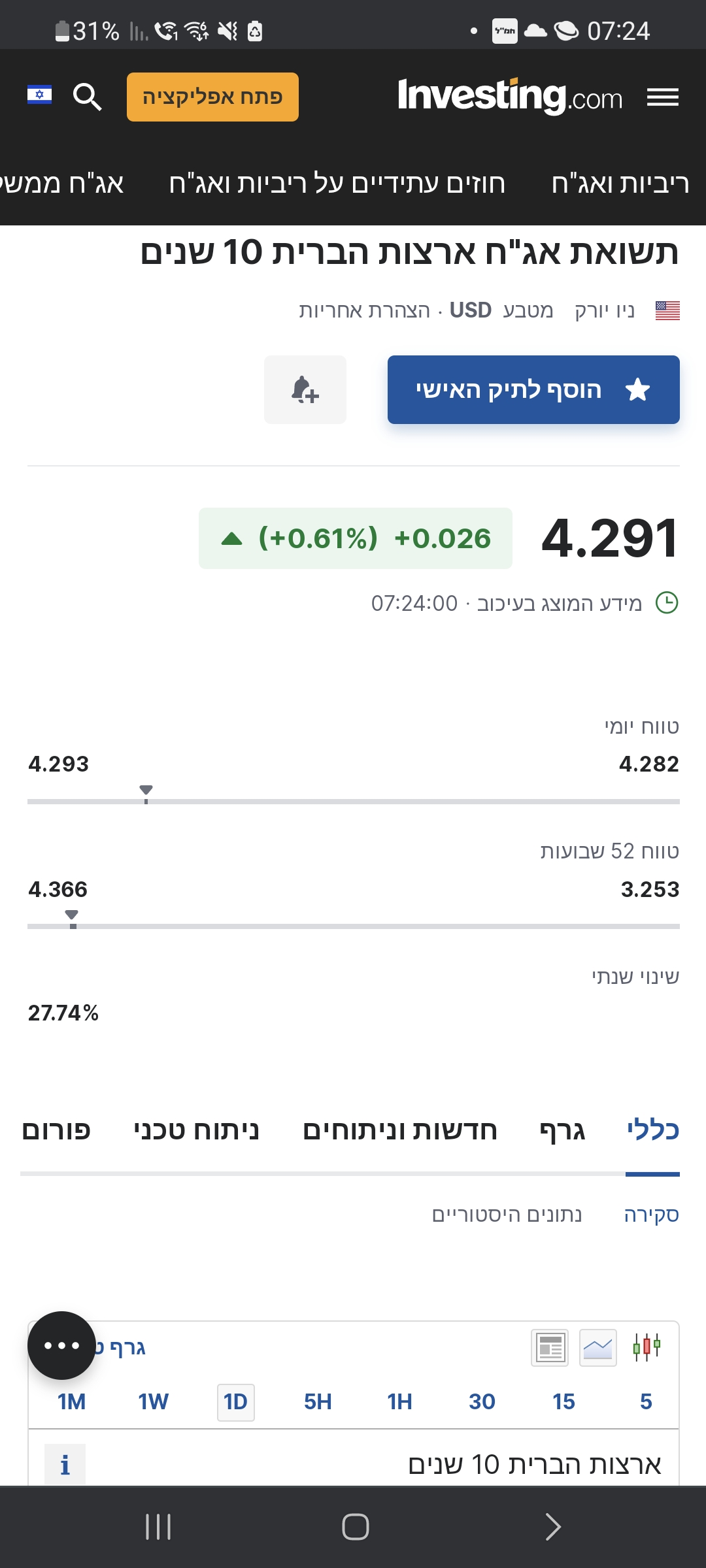Select the 1W chart timeframe

[x=153, y=1401]
